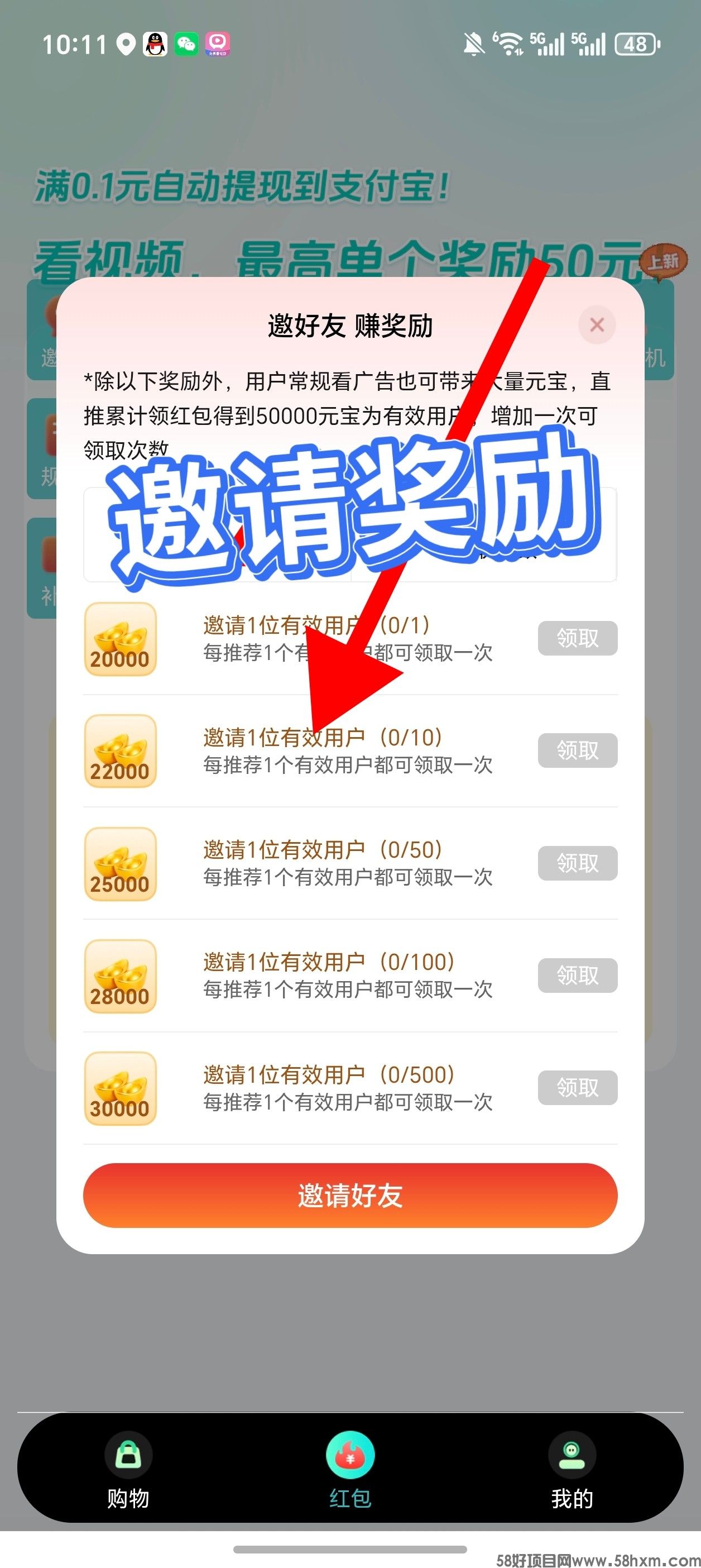Tap the muted notification bell icon
Image resolution: width=701 pixels, height=1568 pixels.
[473, 42]
